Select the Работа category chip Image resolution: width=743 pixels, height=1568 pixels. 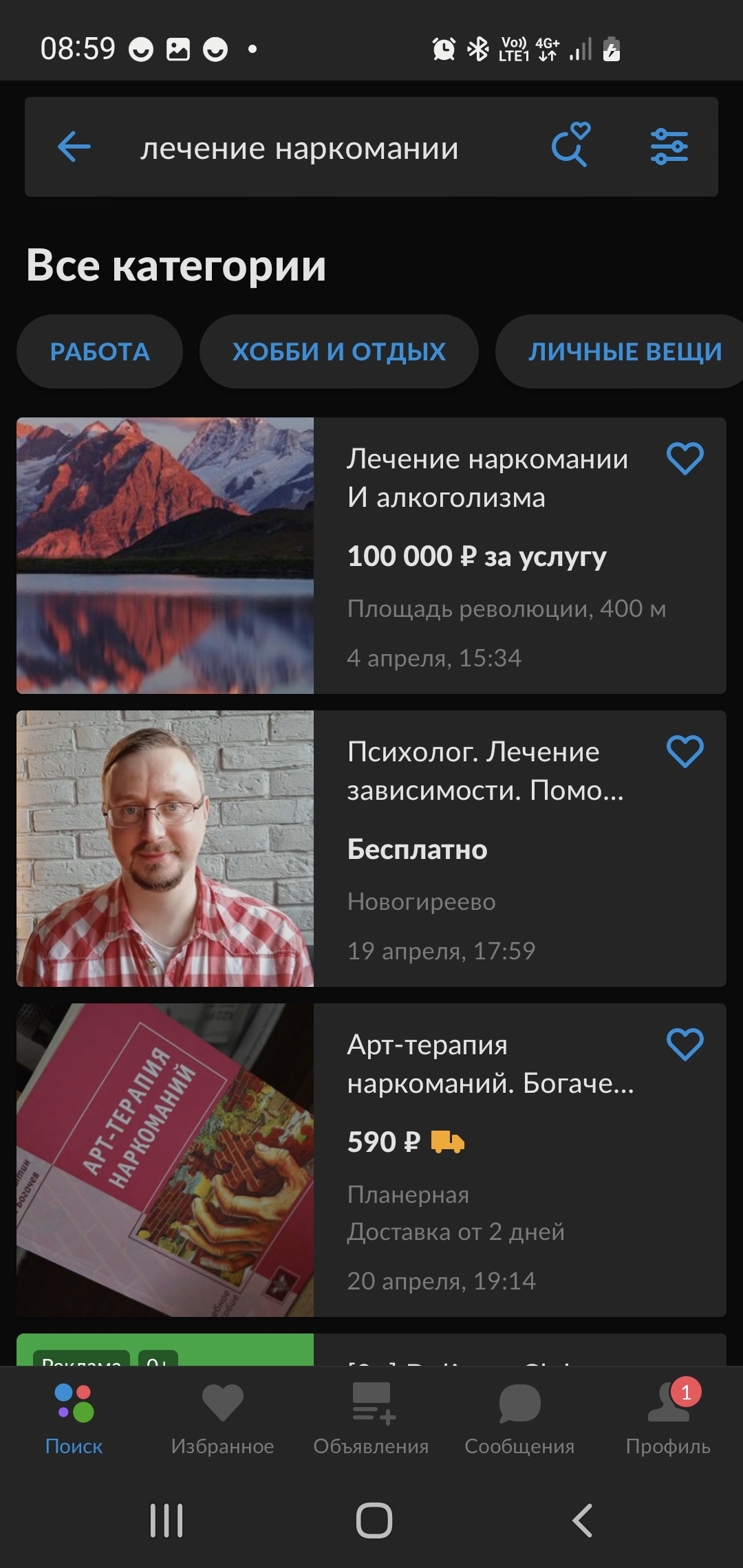pyautogui.click(x=100, y=351)
